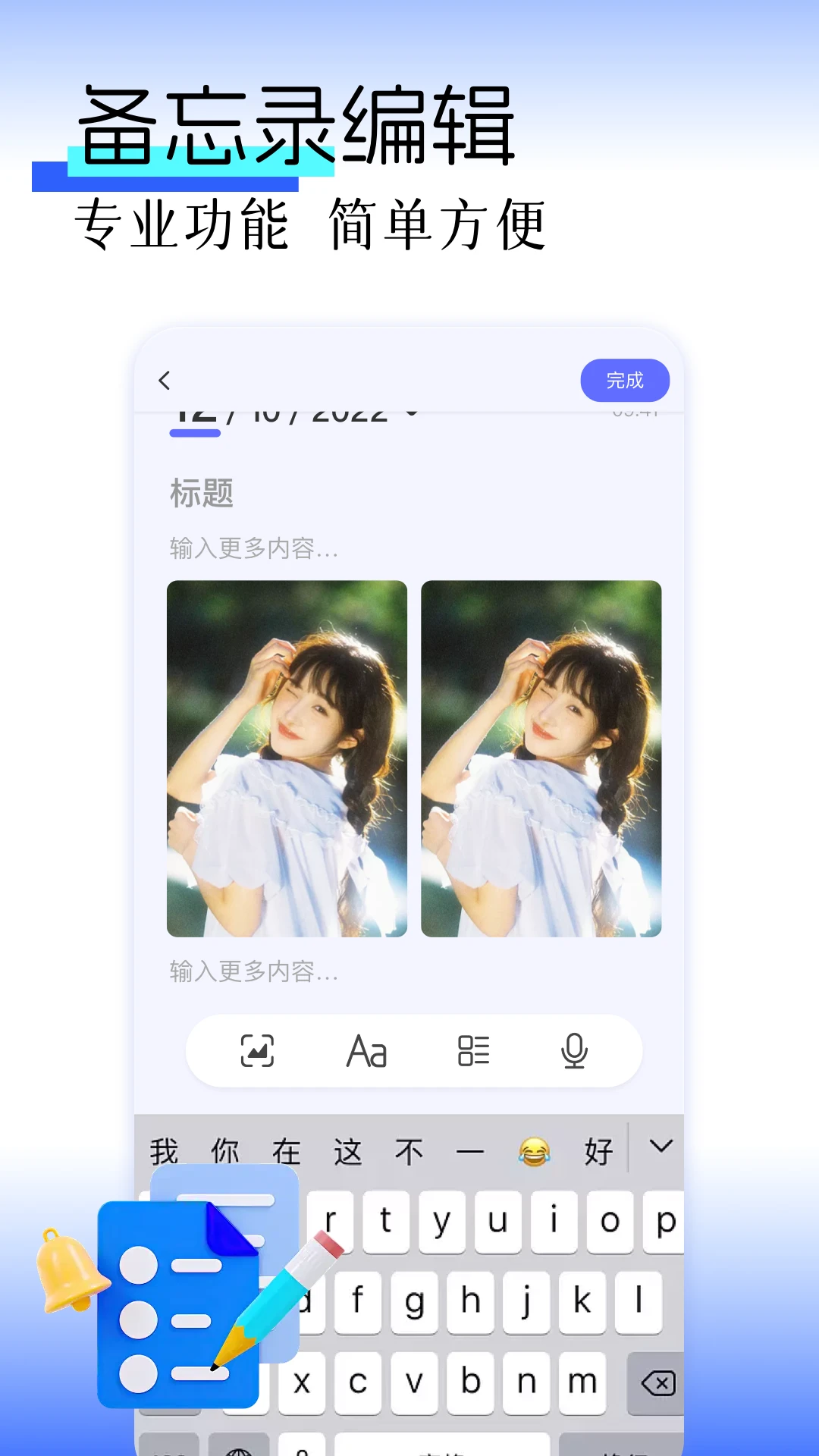This screenshot has width=819, height=1456.
Task: Select the checklist icon in the toolbar
Action: point(474,1050)
